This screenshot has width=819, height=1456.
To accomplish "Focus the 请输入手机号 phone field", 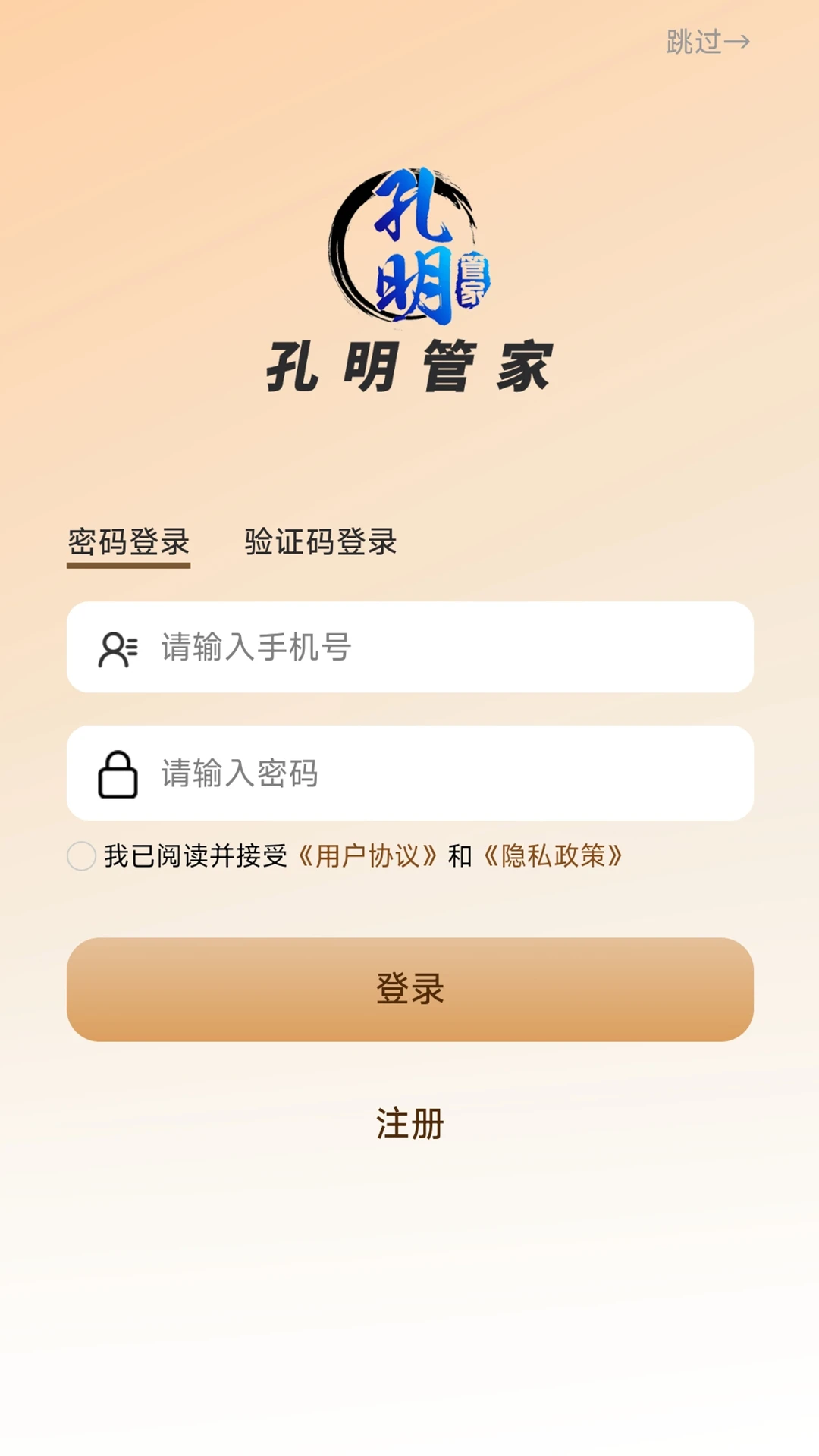I will pyautogui.click(x=410, y=647).
